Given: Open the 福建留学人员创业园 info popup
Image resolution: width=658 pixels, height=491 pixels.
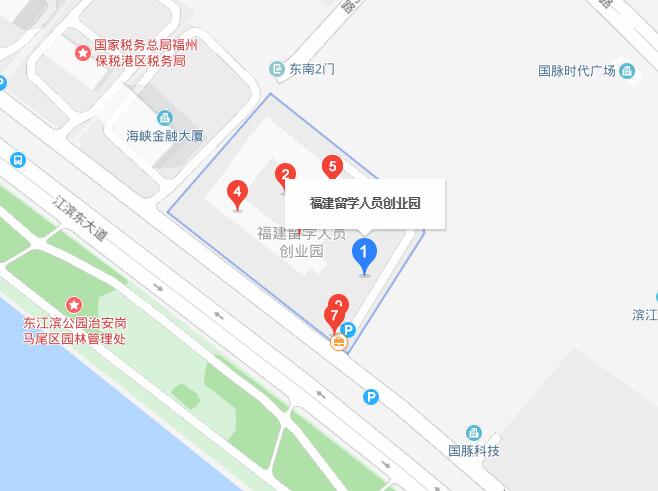Looking at the screenshot, I should (x=365, y=203).
